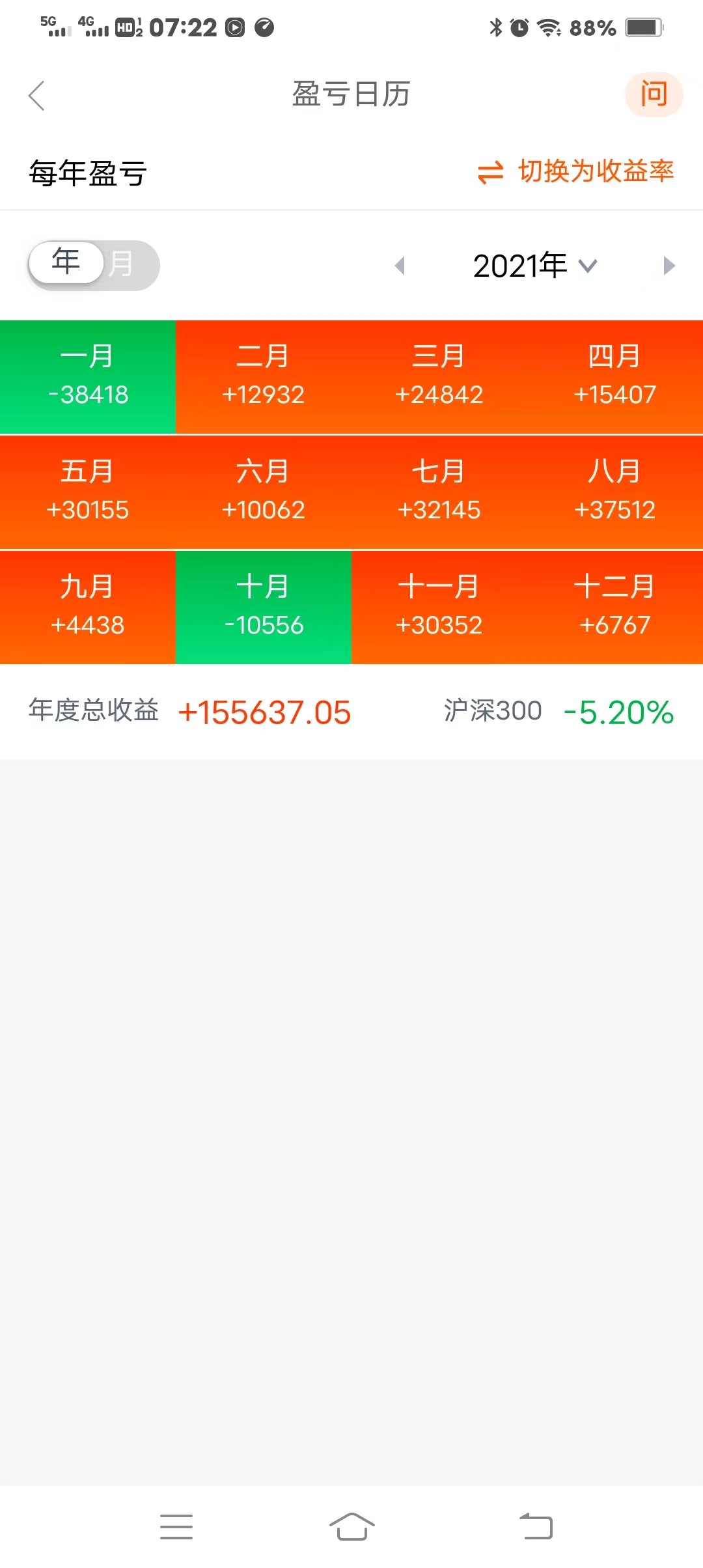Open 八月 with +37512
This screenshot has width=703, height=1568.
(615, 492)
